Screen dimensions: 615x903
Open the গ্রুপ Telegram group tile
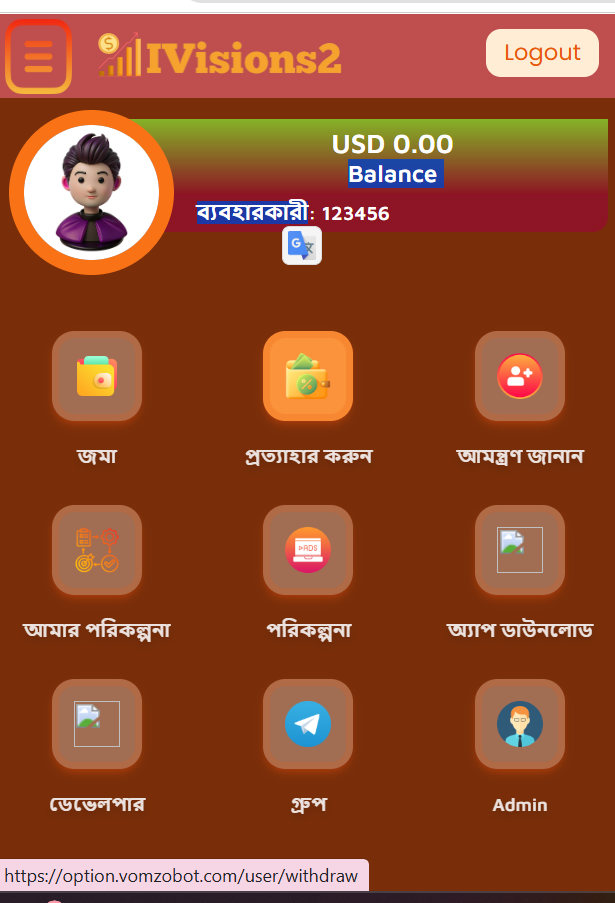pyautogui.click(x=308, y=724)
